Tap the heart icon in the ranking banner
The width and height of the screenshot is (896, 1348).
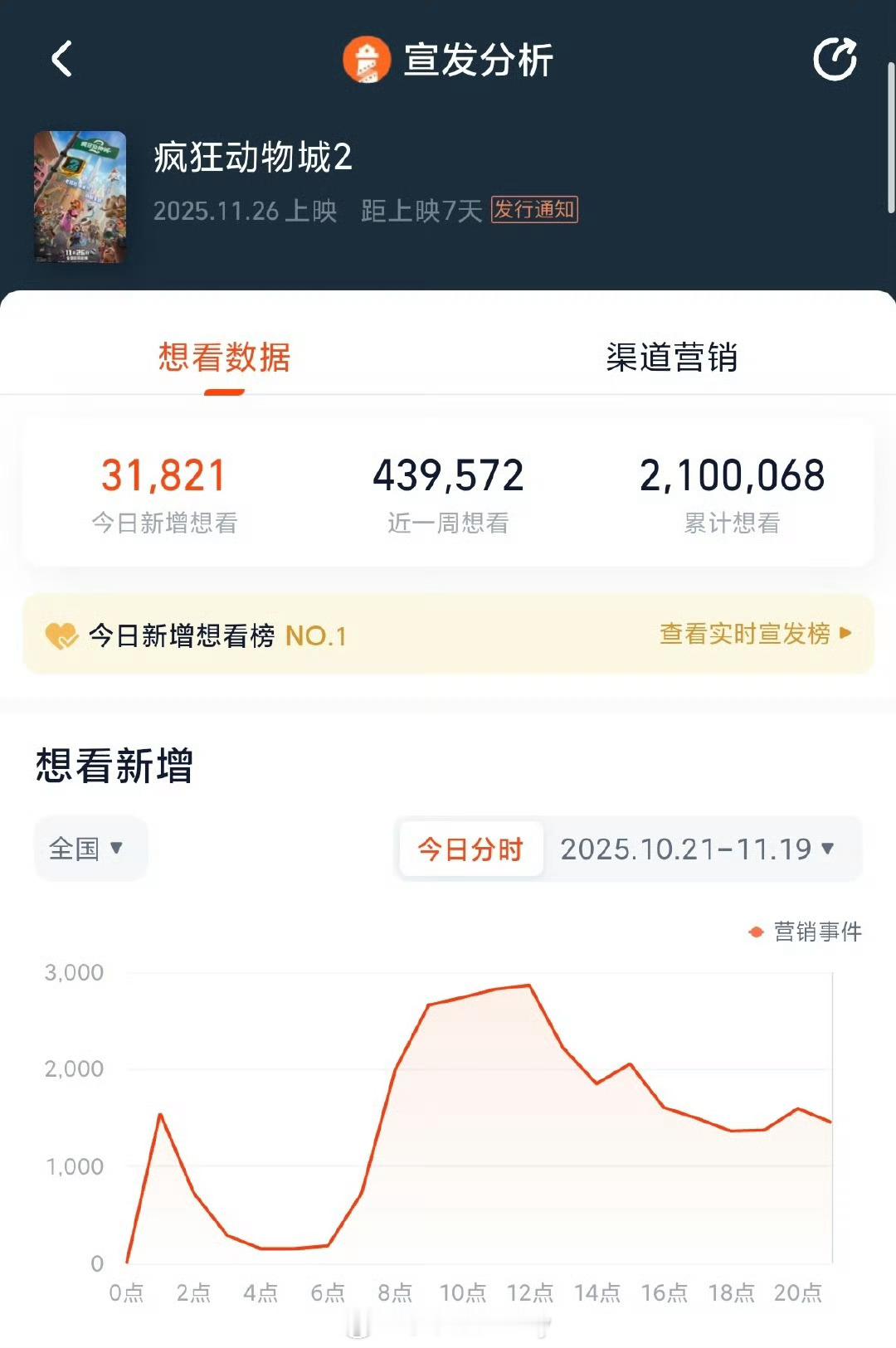(x=62, y=635)
